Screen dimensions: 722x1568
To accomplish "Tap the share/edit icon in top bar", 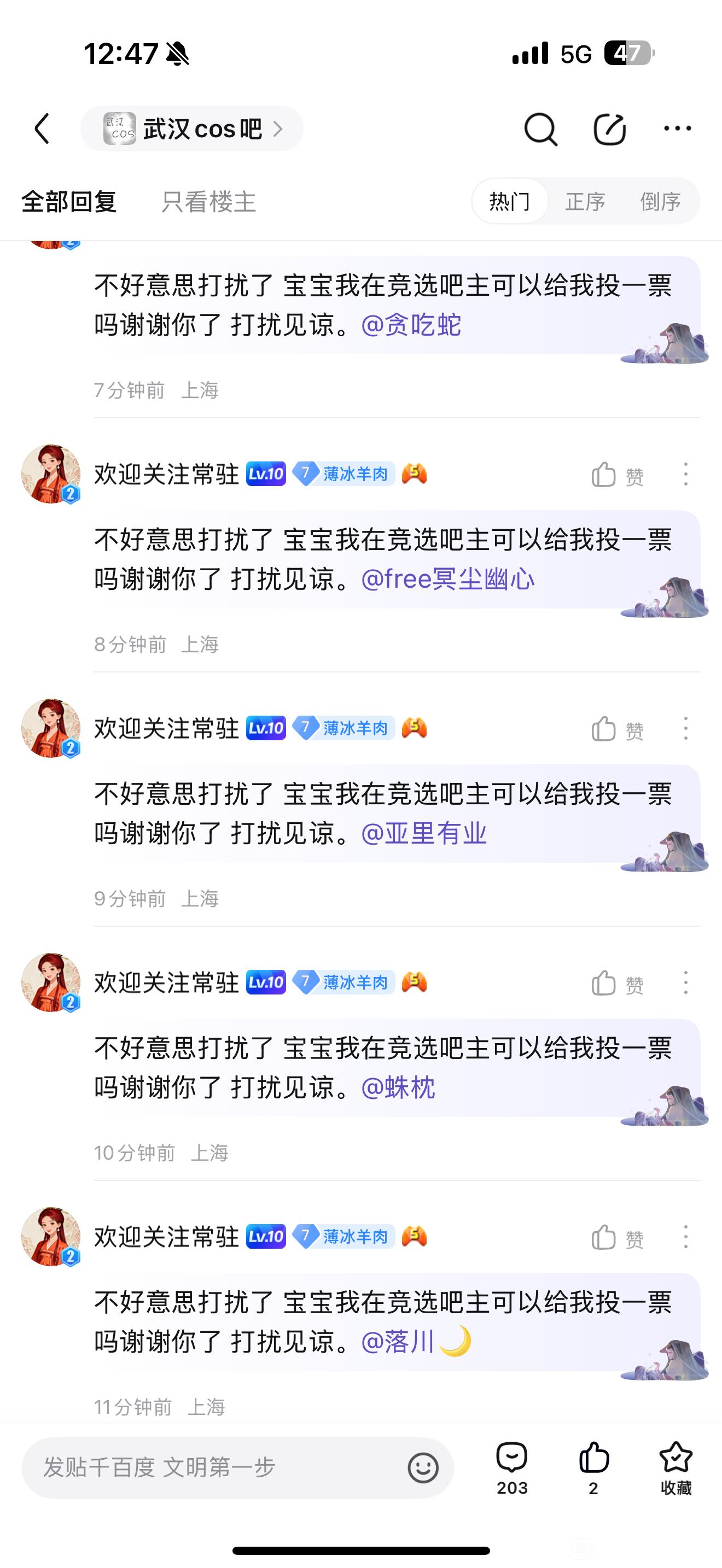I will click(x=609, y=129).
